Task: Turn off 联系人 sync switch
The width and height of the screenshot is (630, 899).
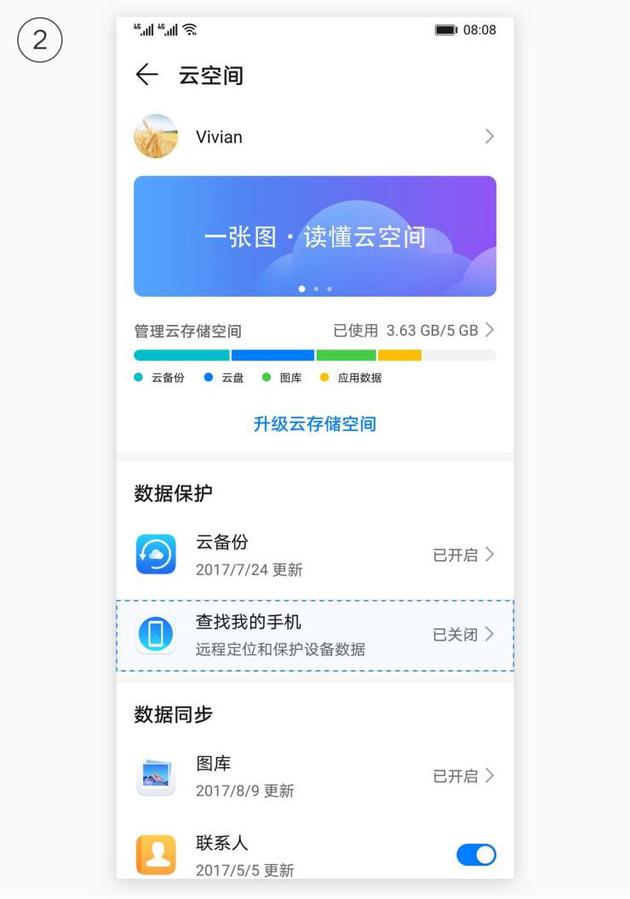Action: pyautogui.click(x=476, y=855)
